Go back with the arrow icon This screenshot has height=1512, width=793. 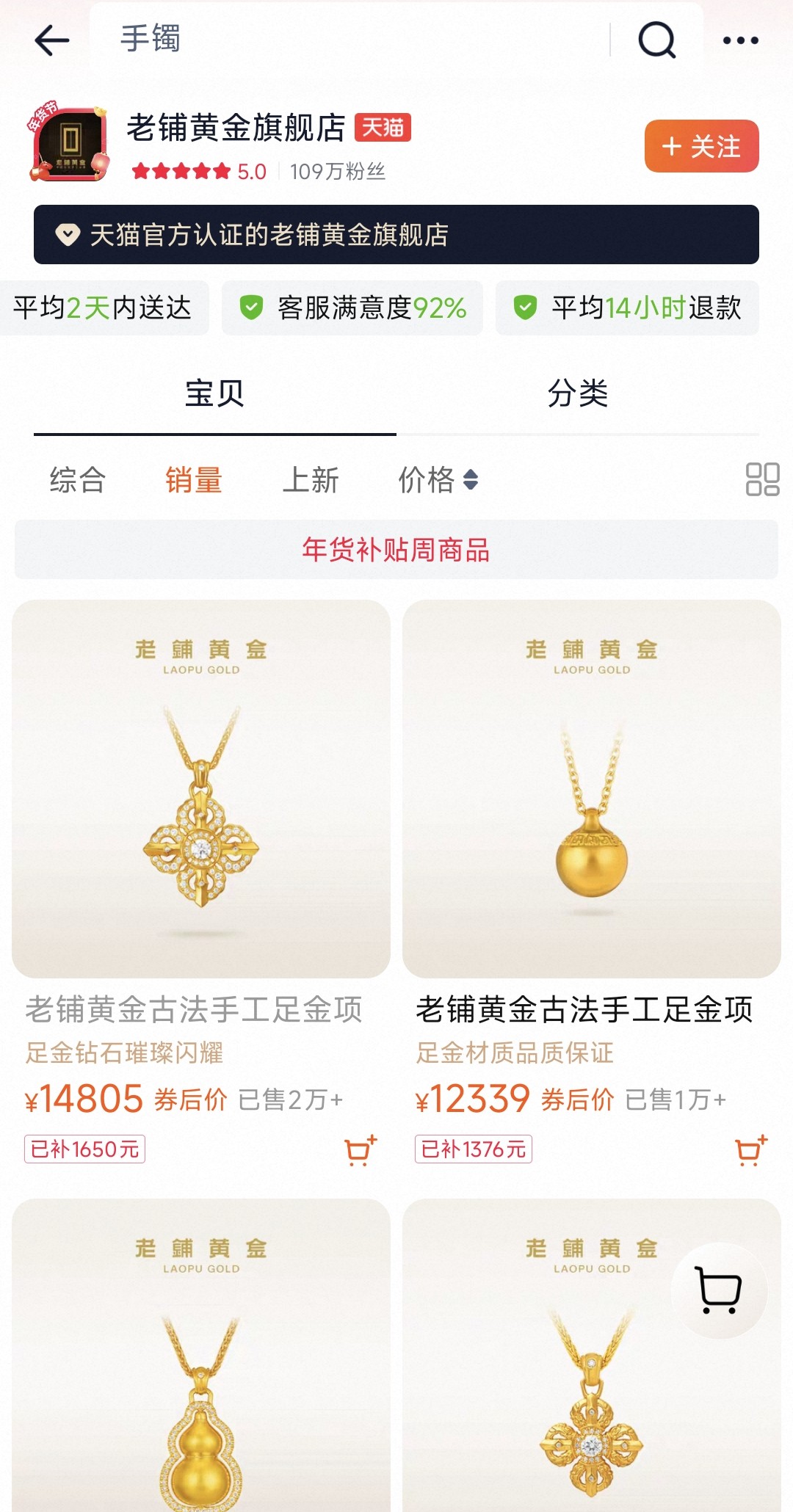click(52, 40)
